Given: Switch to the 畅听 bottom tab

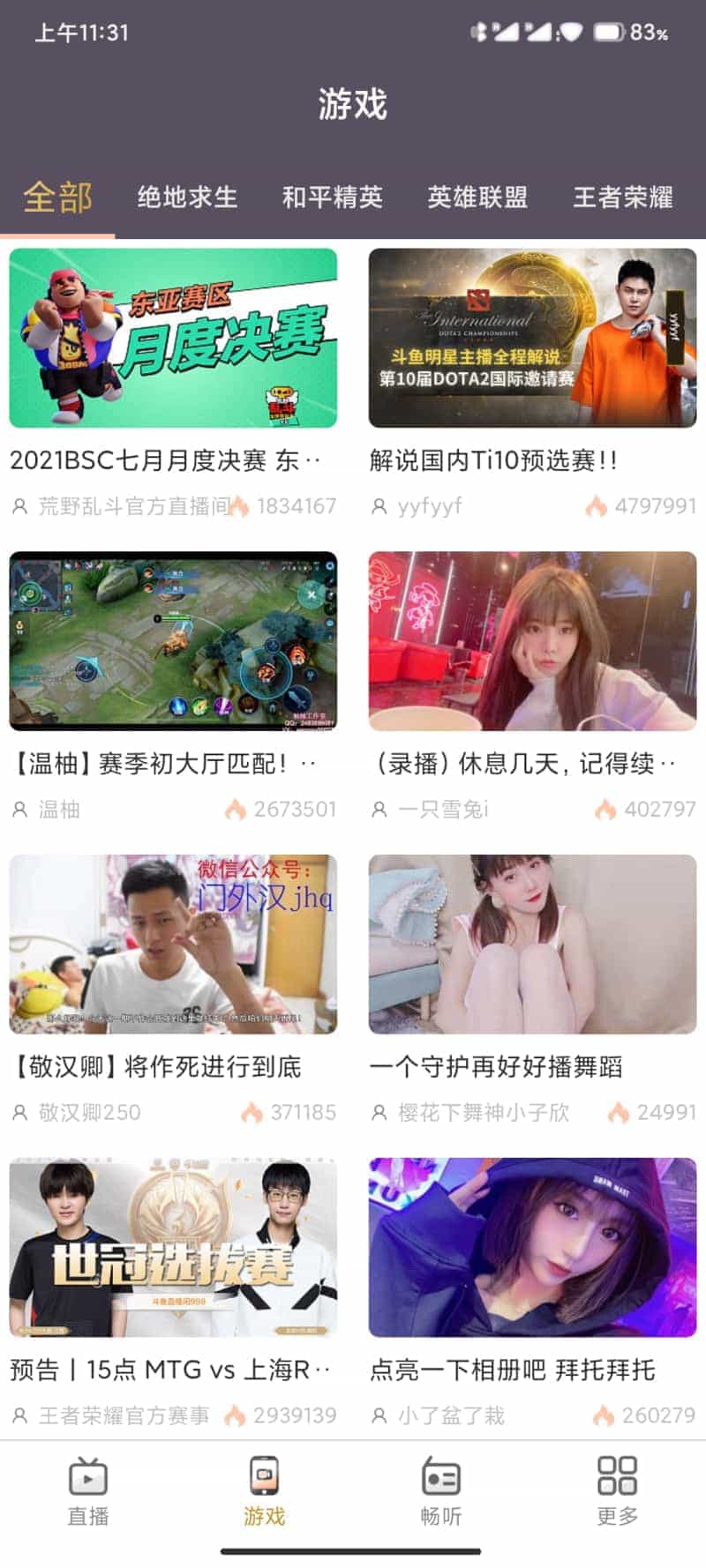Looking at the screenshot, I should pos(441,1492).
